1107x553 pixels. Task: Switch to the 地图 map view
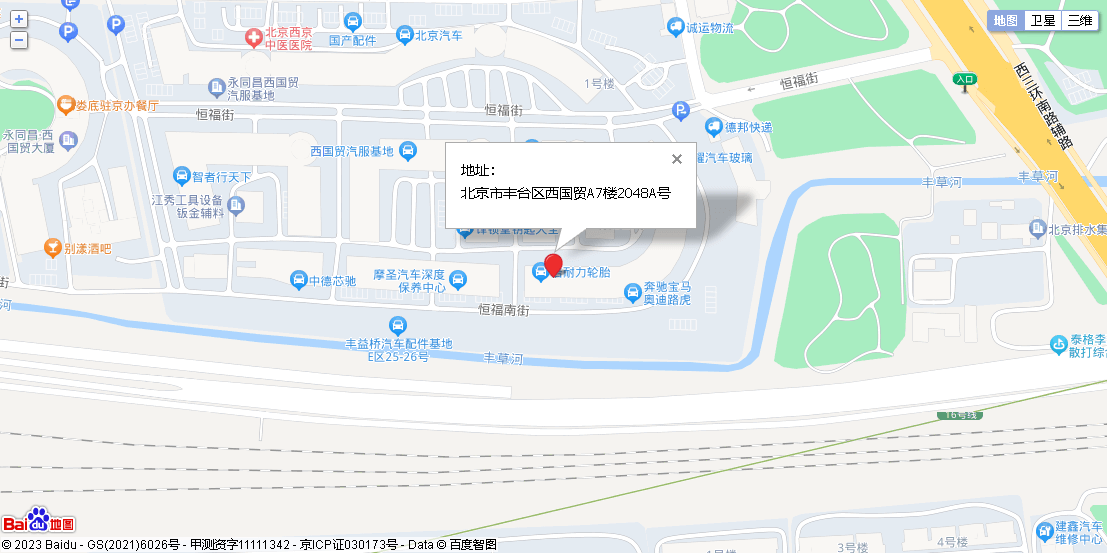[1006, 20]
